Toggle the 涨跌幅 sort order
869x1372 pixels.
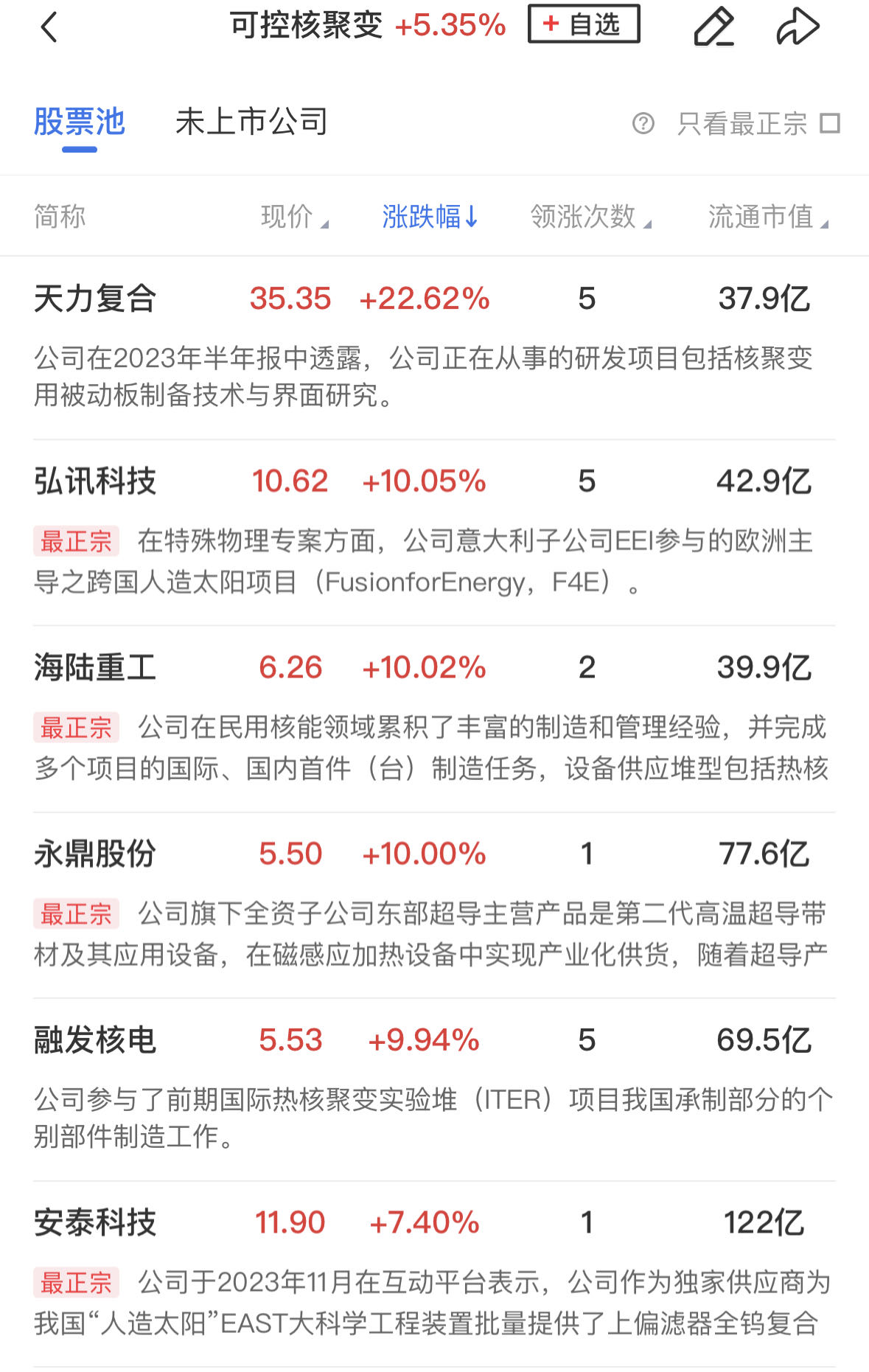tap(430, 217)
